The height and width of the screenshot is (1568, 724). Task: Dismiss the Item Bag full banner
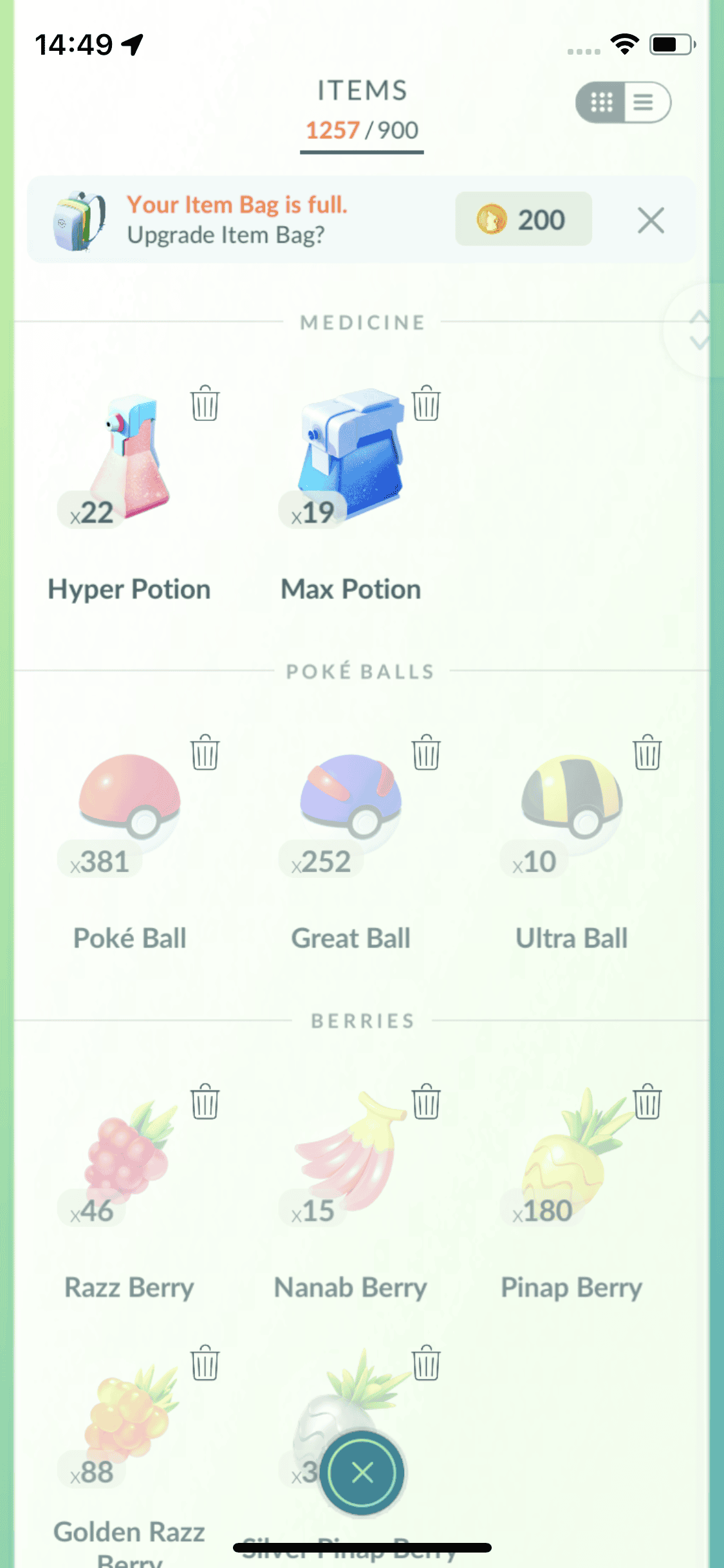pos(651,221)
